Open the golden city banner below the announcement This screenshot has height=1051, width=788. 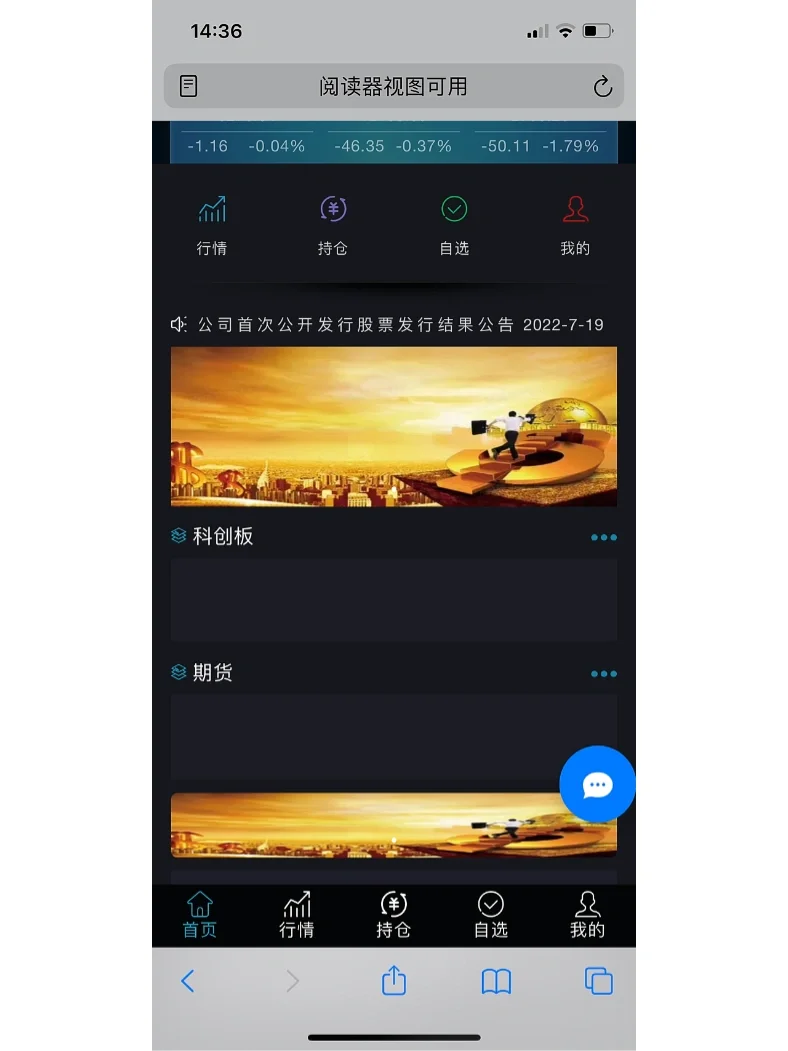pos(394,426)
